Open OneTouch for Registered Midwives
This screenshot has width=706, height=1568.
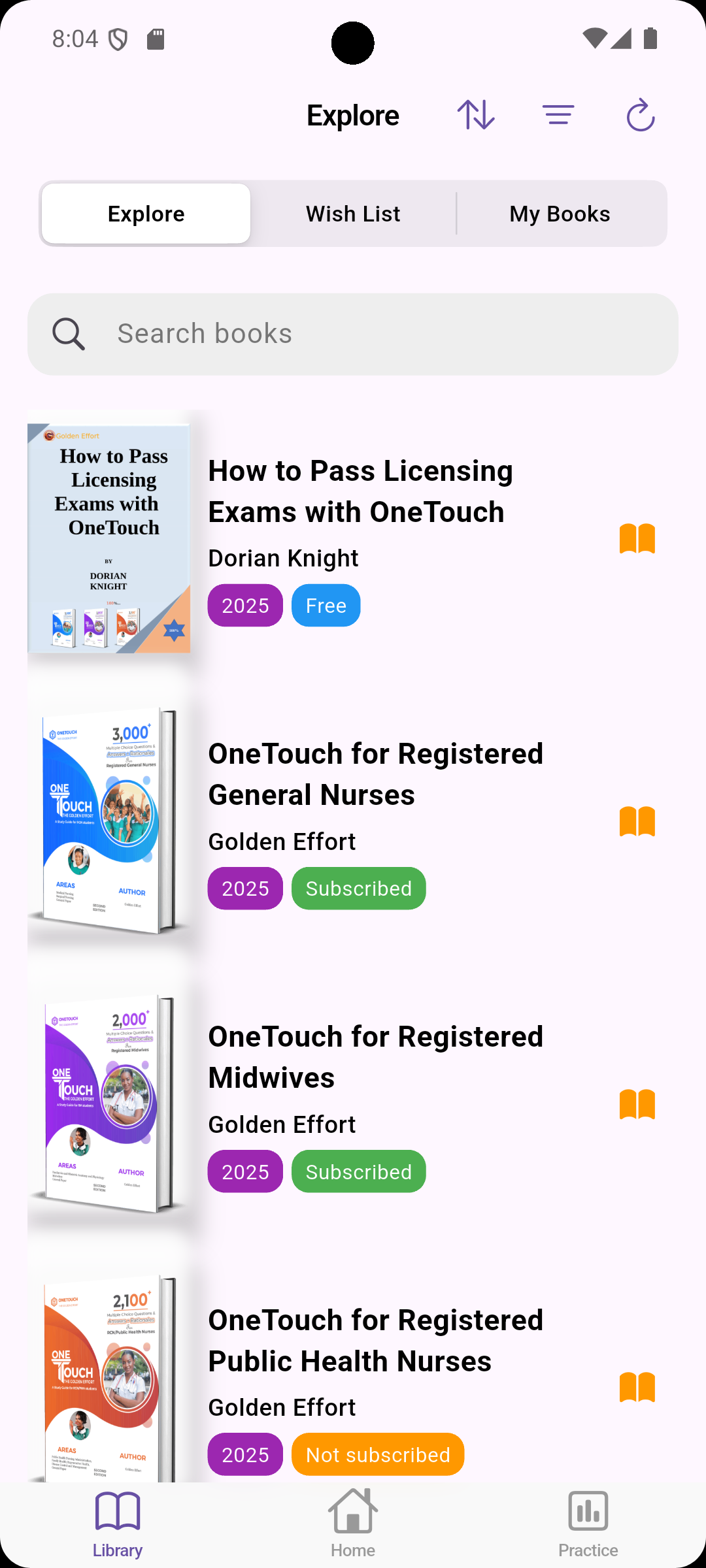pos(375,1056)
